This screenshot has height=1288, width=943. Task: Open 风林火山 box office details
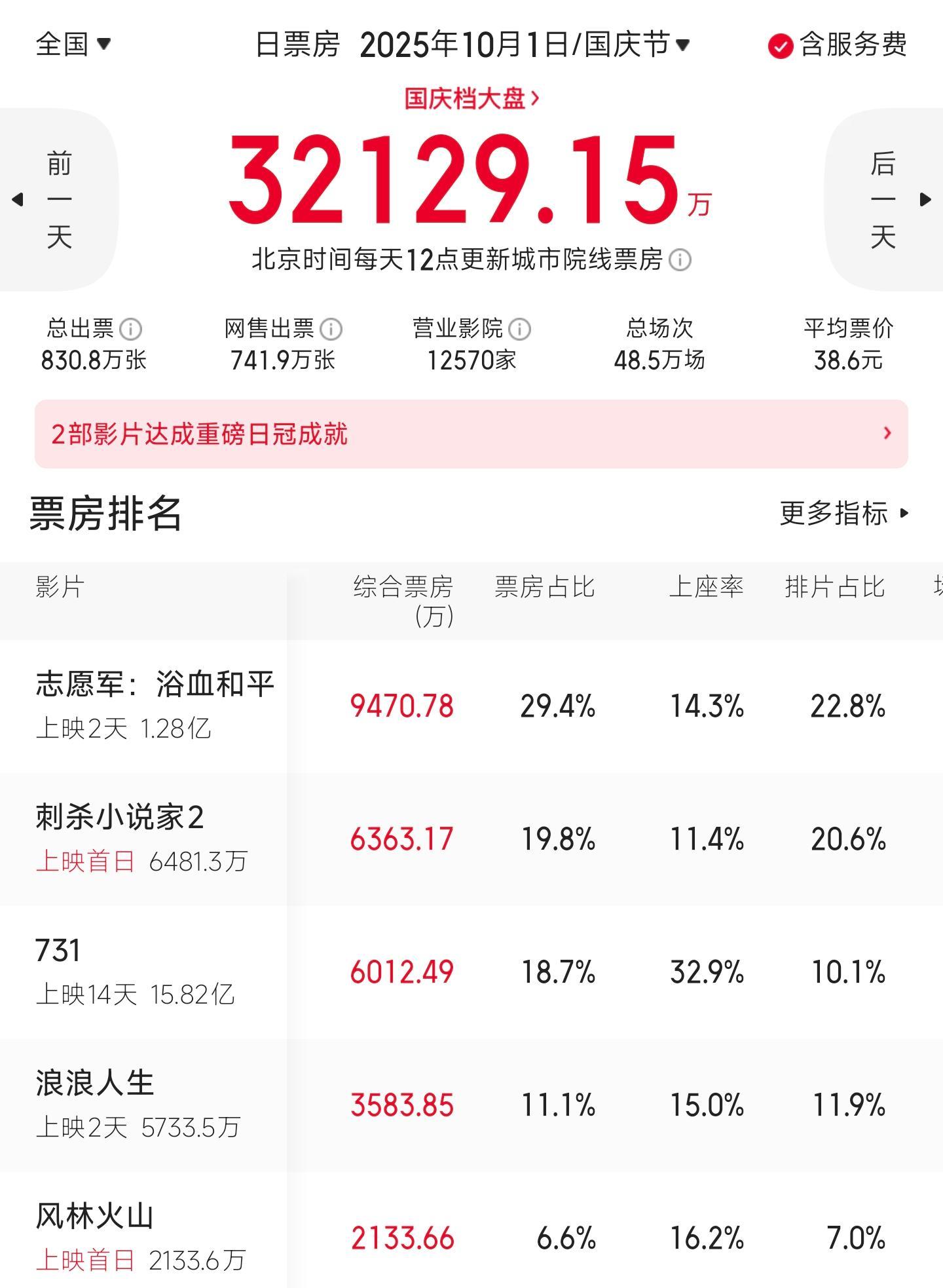tap(96, 1237)
